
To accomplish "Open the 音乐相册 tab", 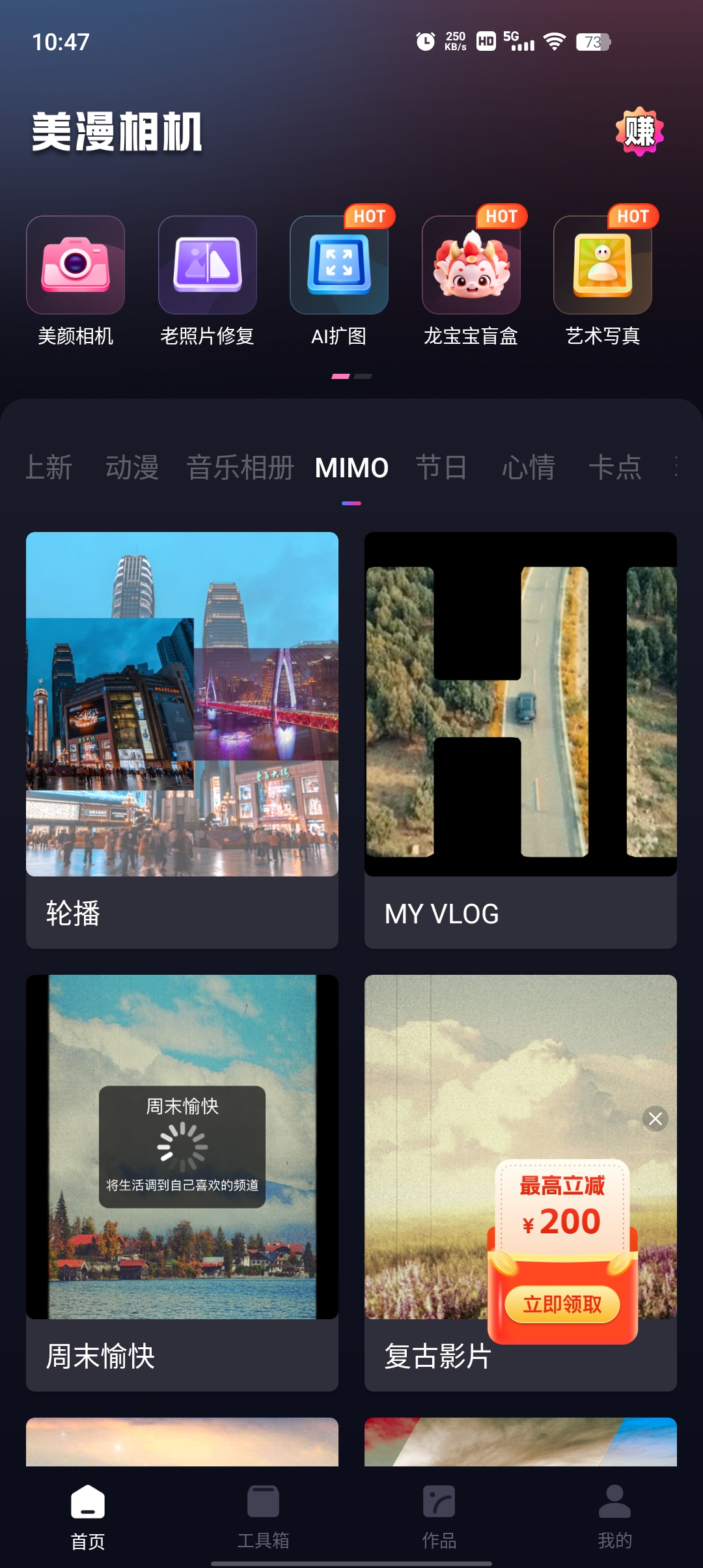I will 240,468.
